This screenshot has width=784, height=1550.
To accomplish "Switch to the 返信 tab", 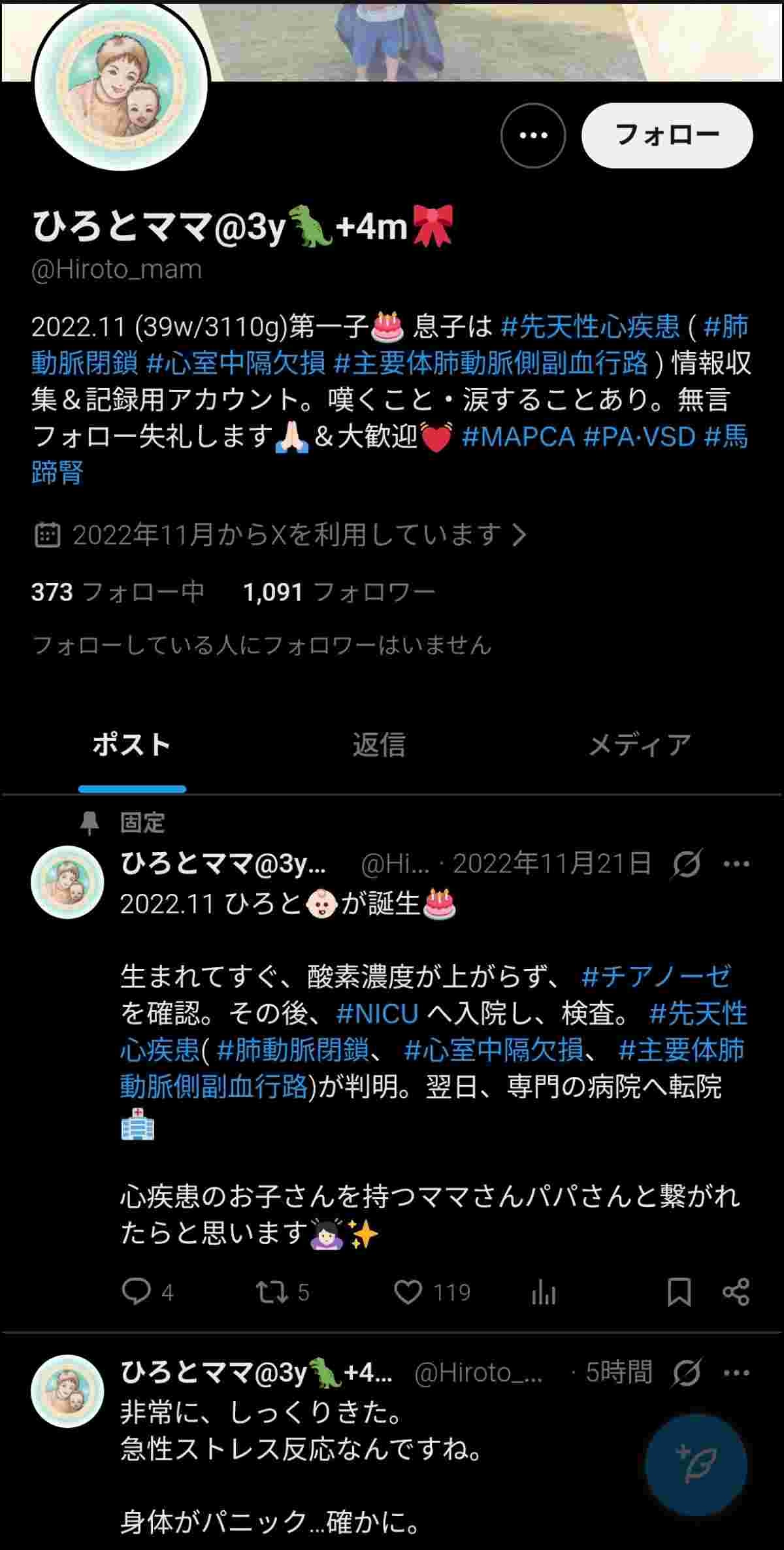I will click(379, 745).
